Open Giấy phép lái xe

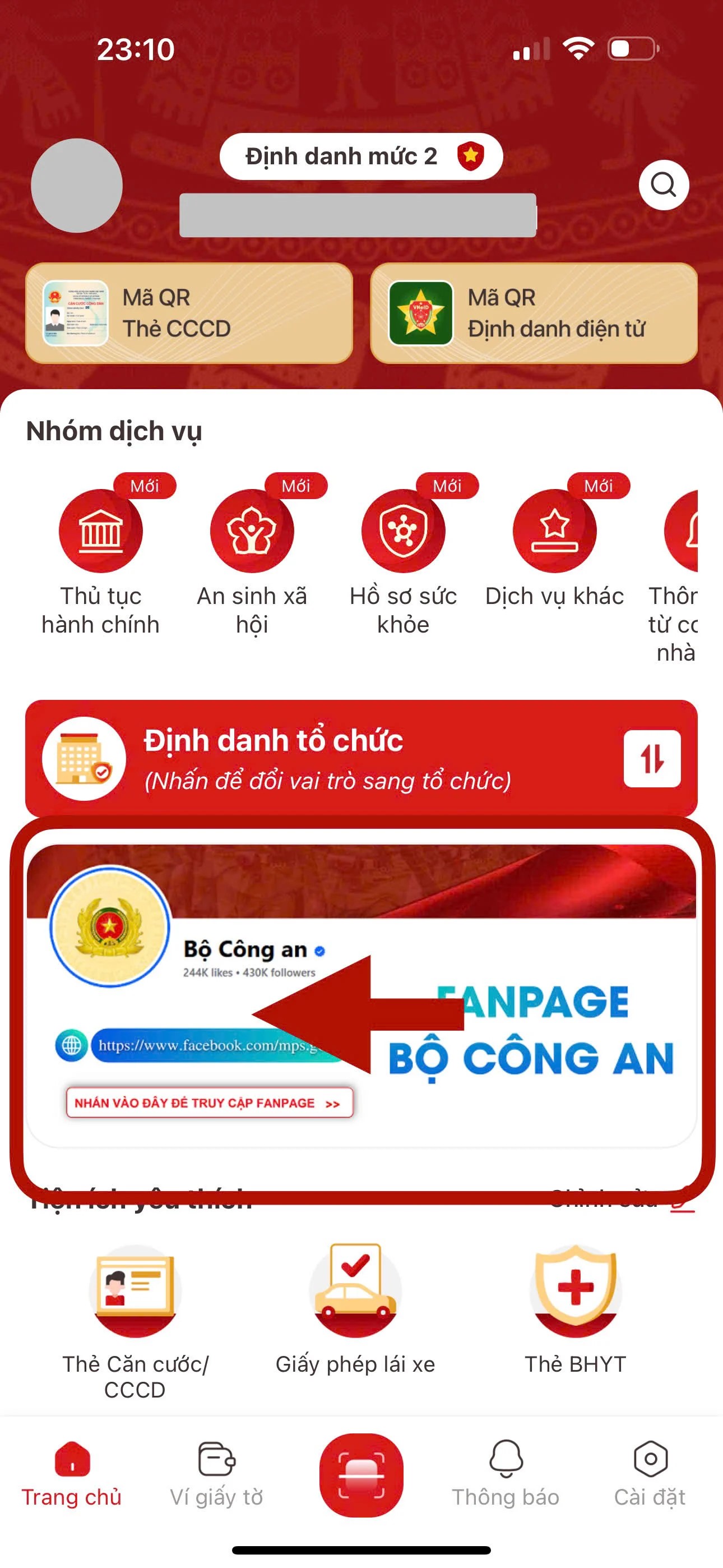pyautogui.click(x=355, y=1290)
